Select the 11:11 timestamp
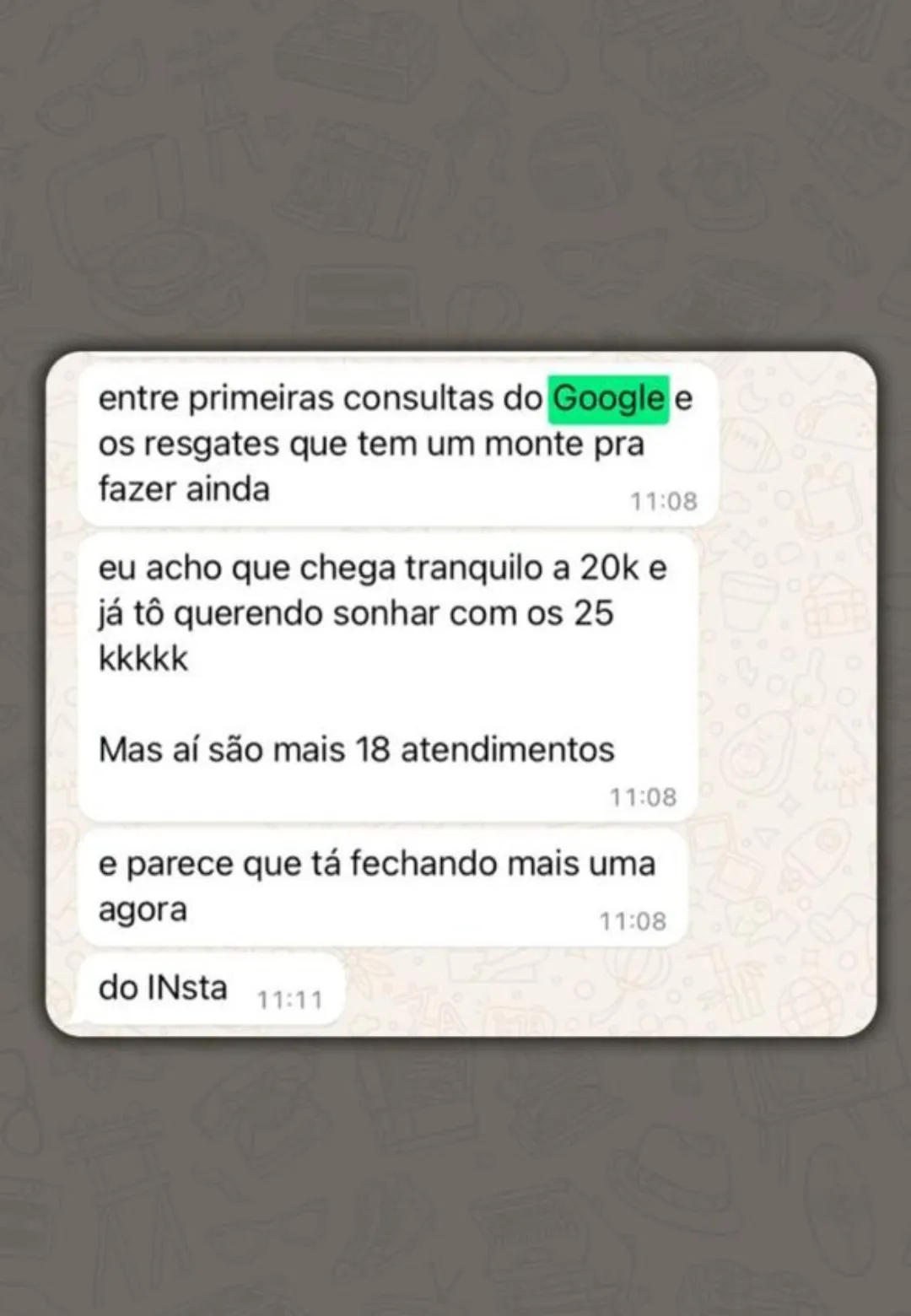Viewport: 911px width, 1316px height. 289,1000
